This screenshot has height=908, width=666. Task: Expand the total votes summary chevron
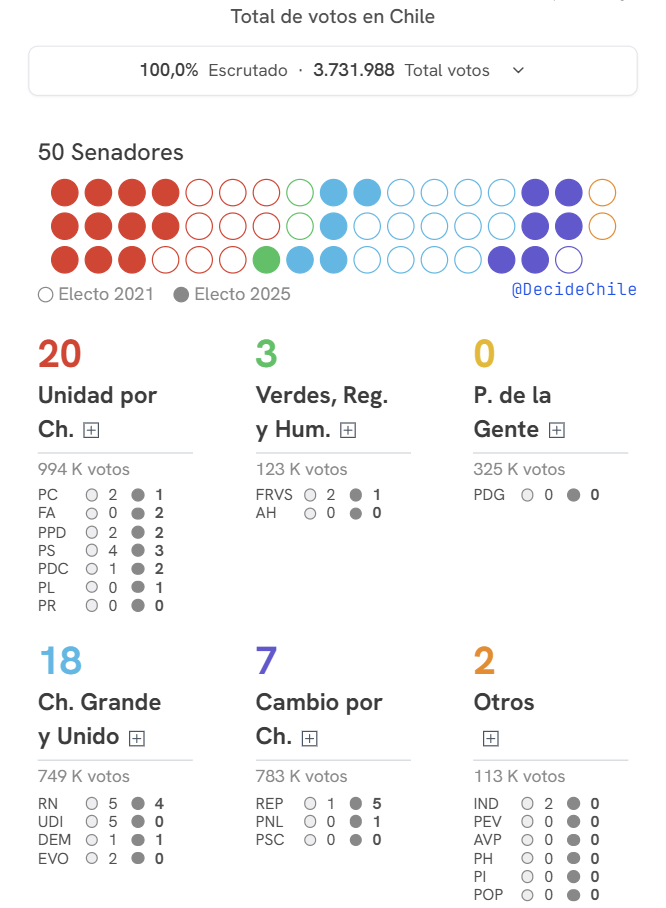coord(518,70)
